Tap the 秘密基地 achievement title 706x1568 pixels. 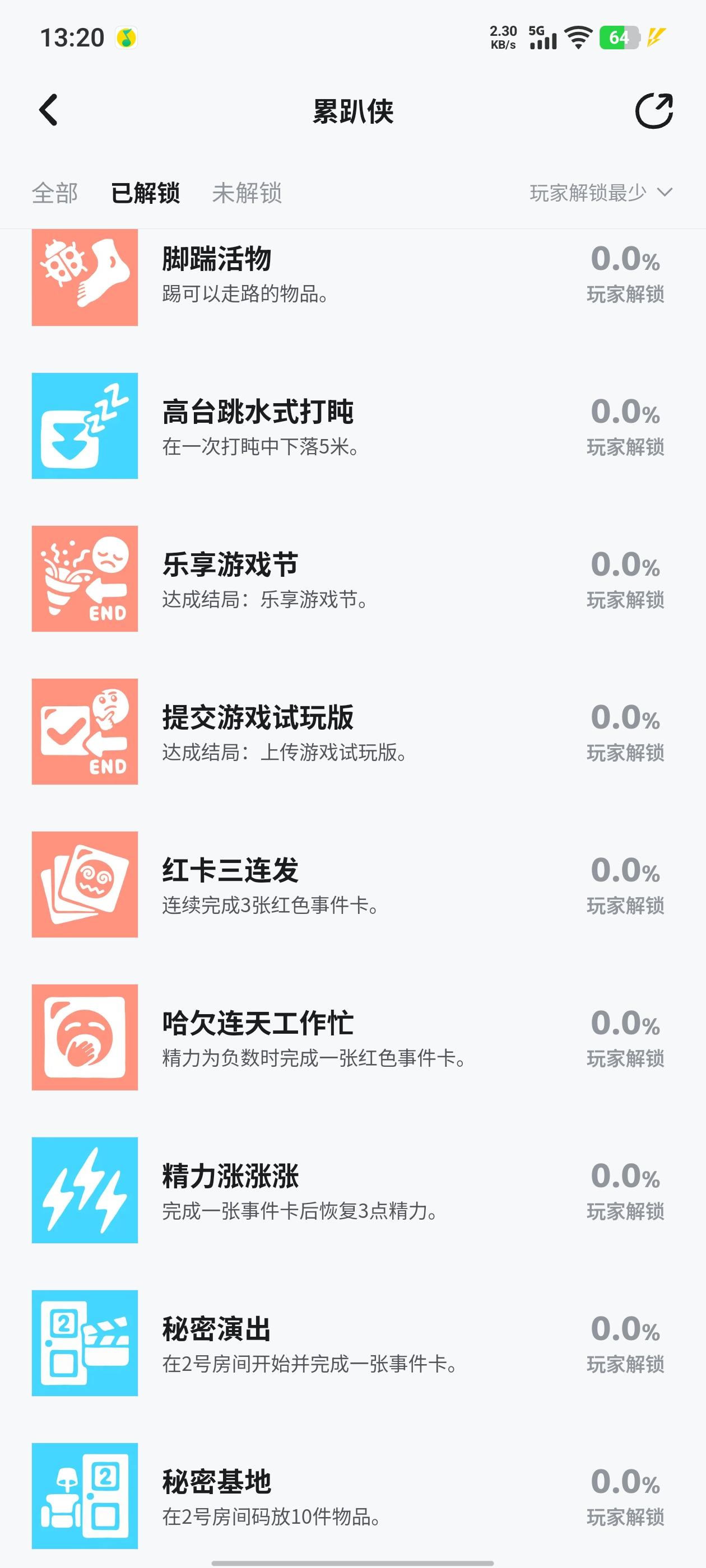[216, 1482]
